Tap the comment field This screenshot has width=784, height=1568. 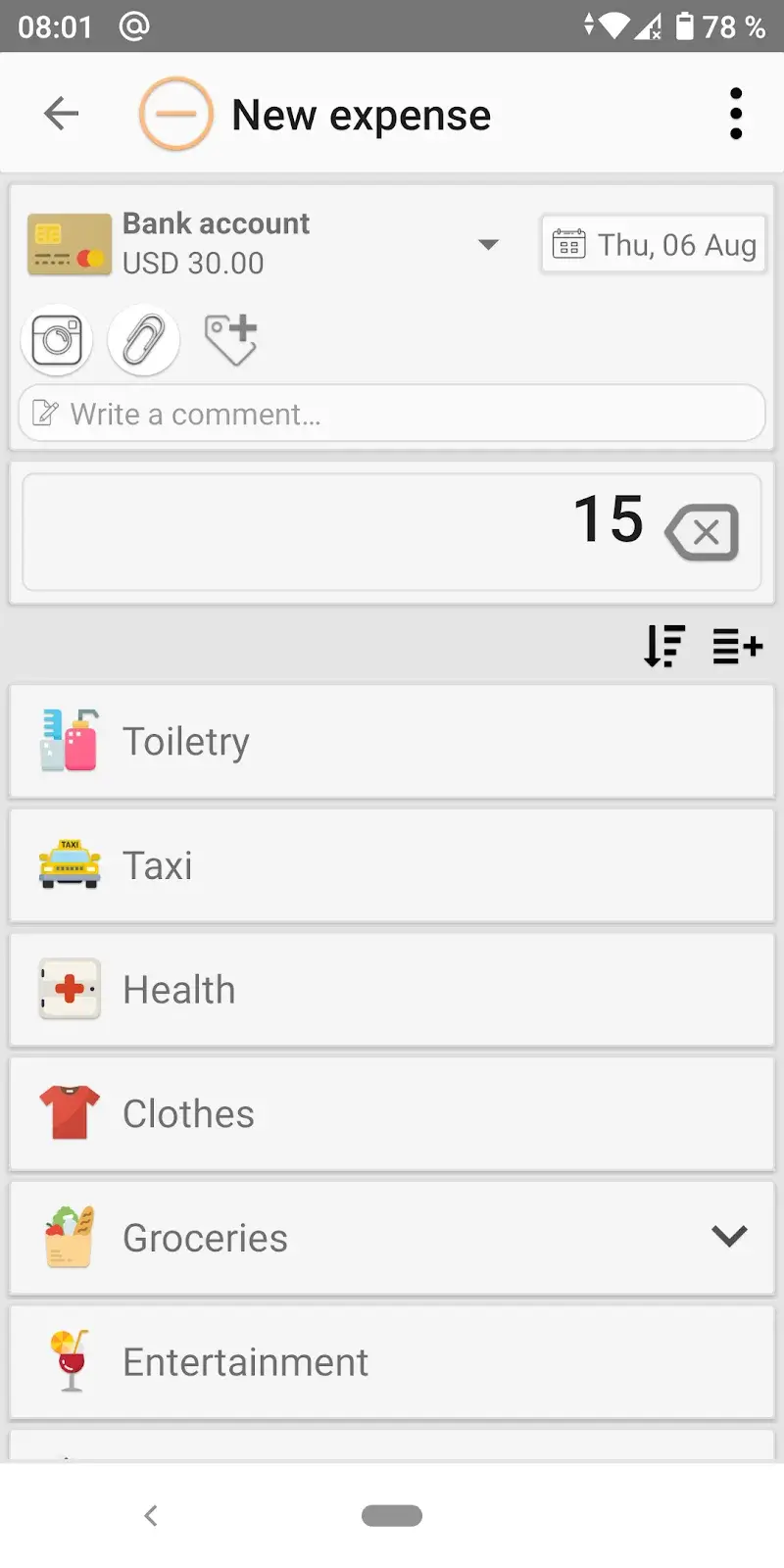tap(392, 414)
